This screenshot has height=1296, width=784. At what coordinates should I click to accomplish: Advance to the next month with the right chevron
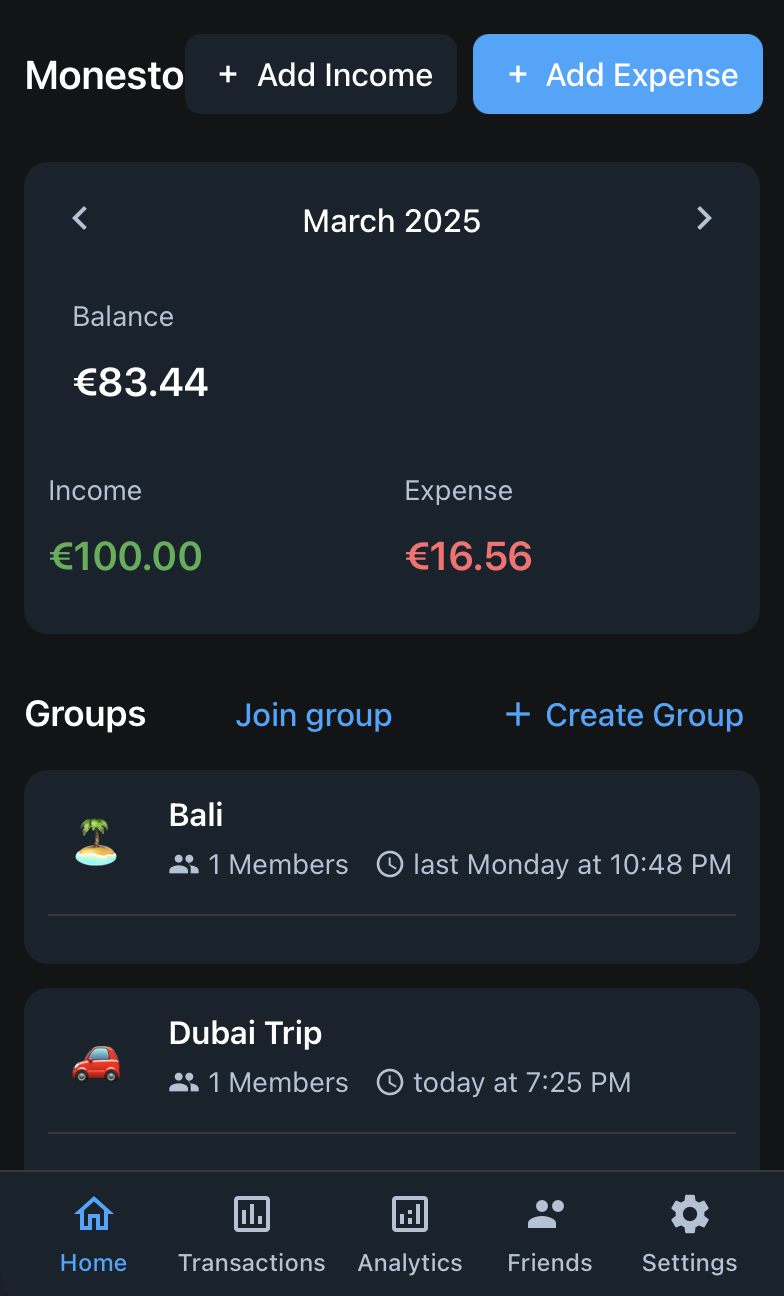704,218
